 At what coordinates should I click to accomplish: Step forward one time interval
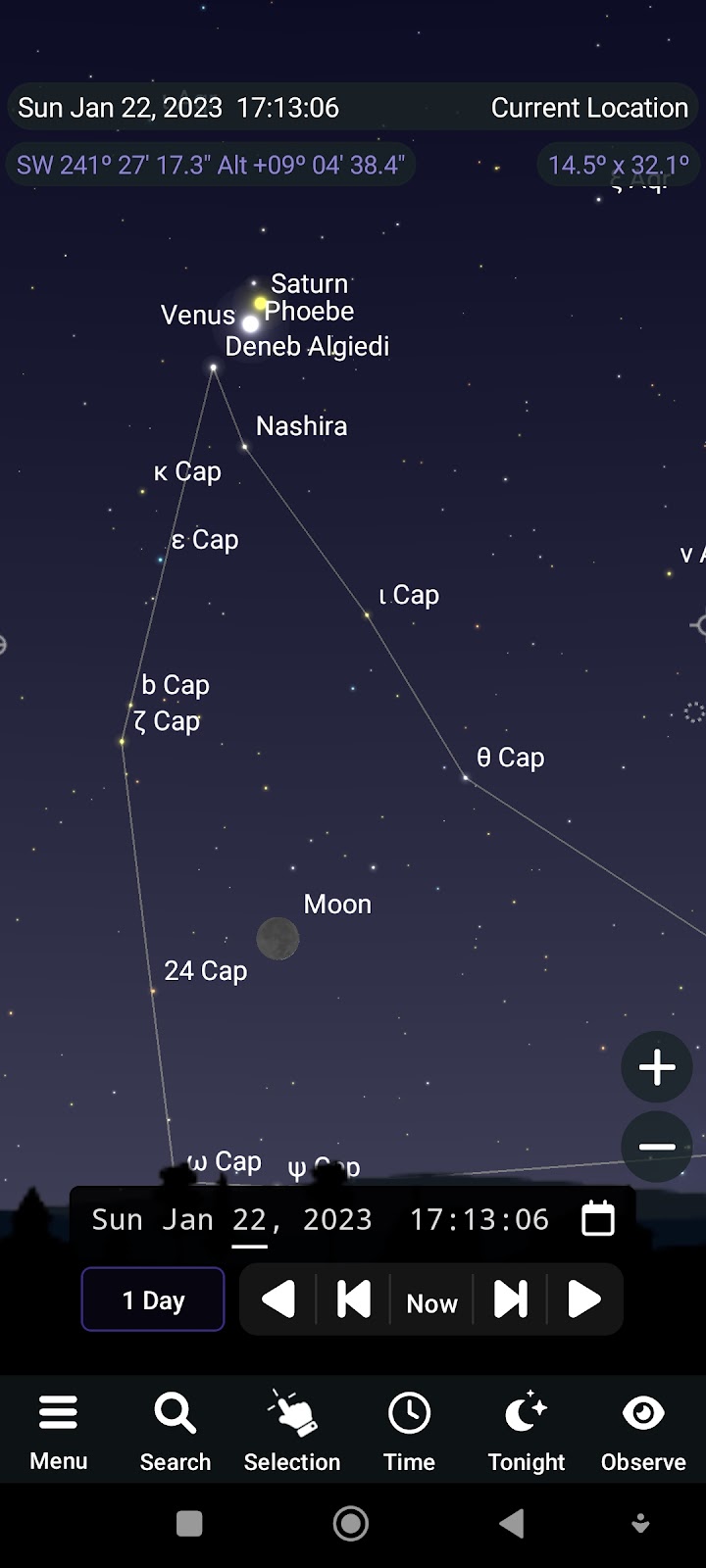pos(510,1299)
